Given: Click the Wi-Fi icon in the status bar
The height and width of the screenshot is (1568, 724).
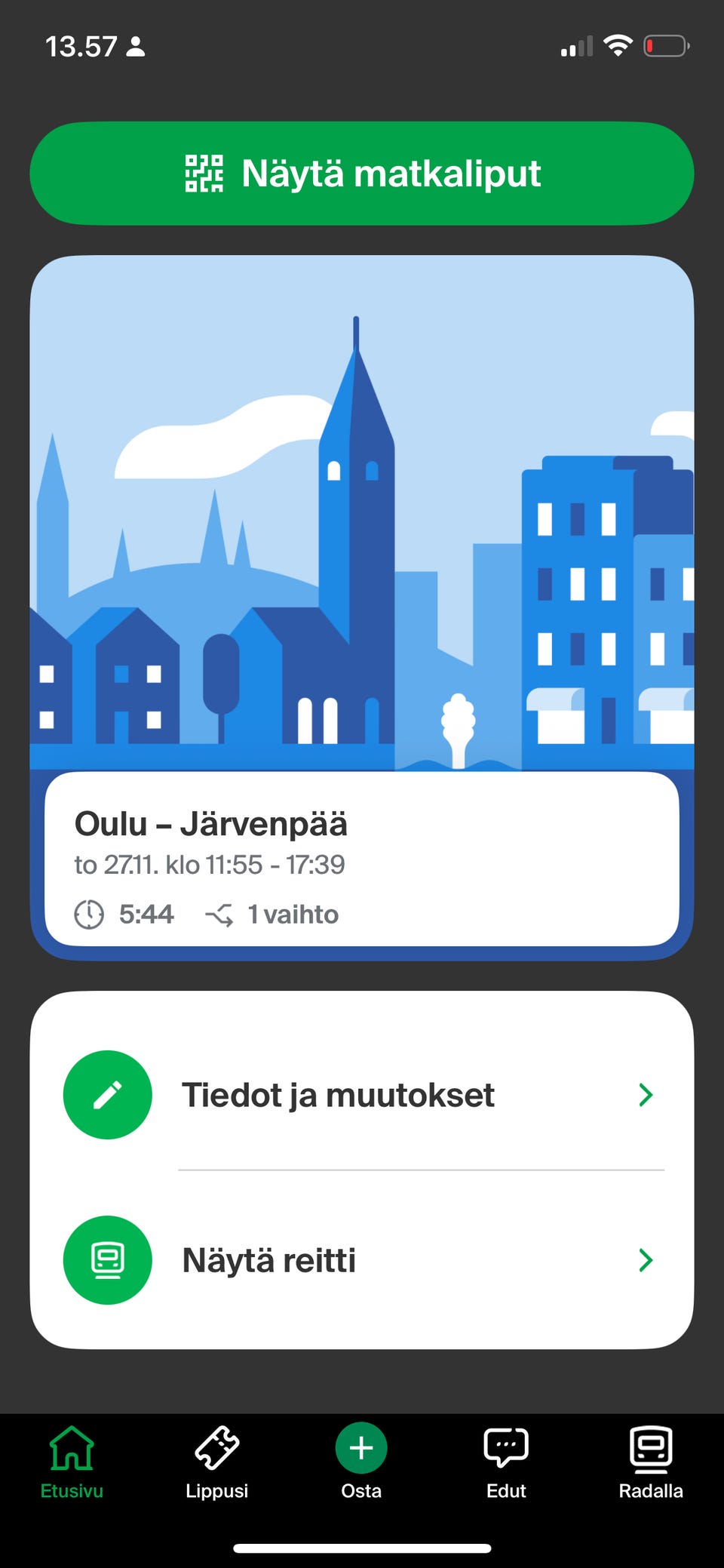Looking at the screenshot, I should pos(617,47).
